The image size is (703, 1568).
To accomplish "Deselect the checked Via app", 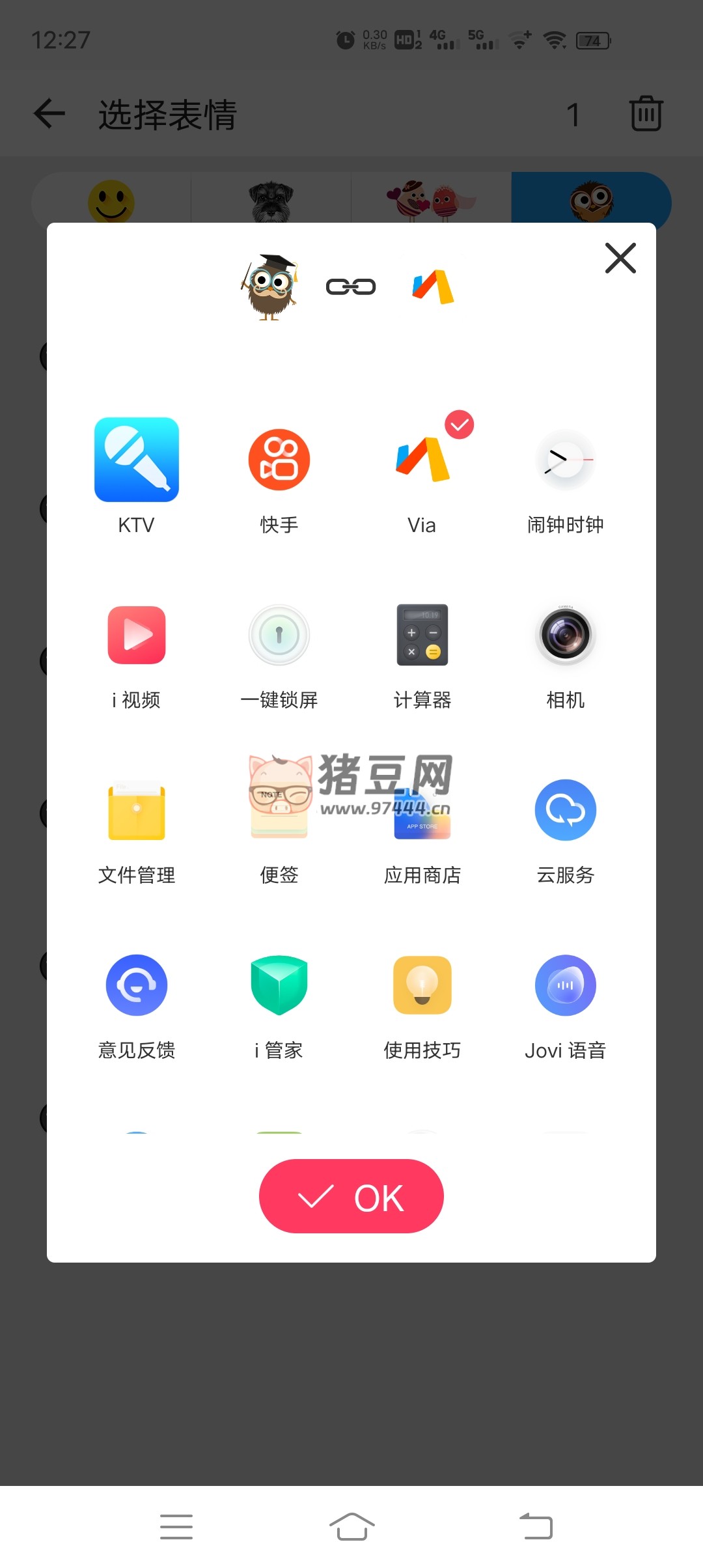I will pyautogui.click(x=422, y=460).
